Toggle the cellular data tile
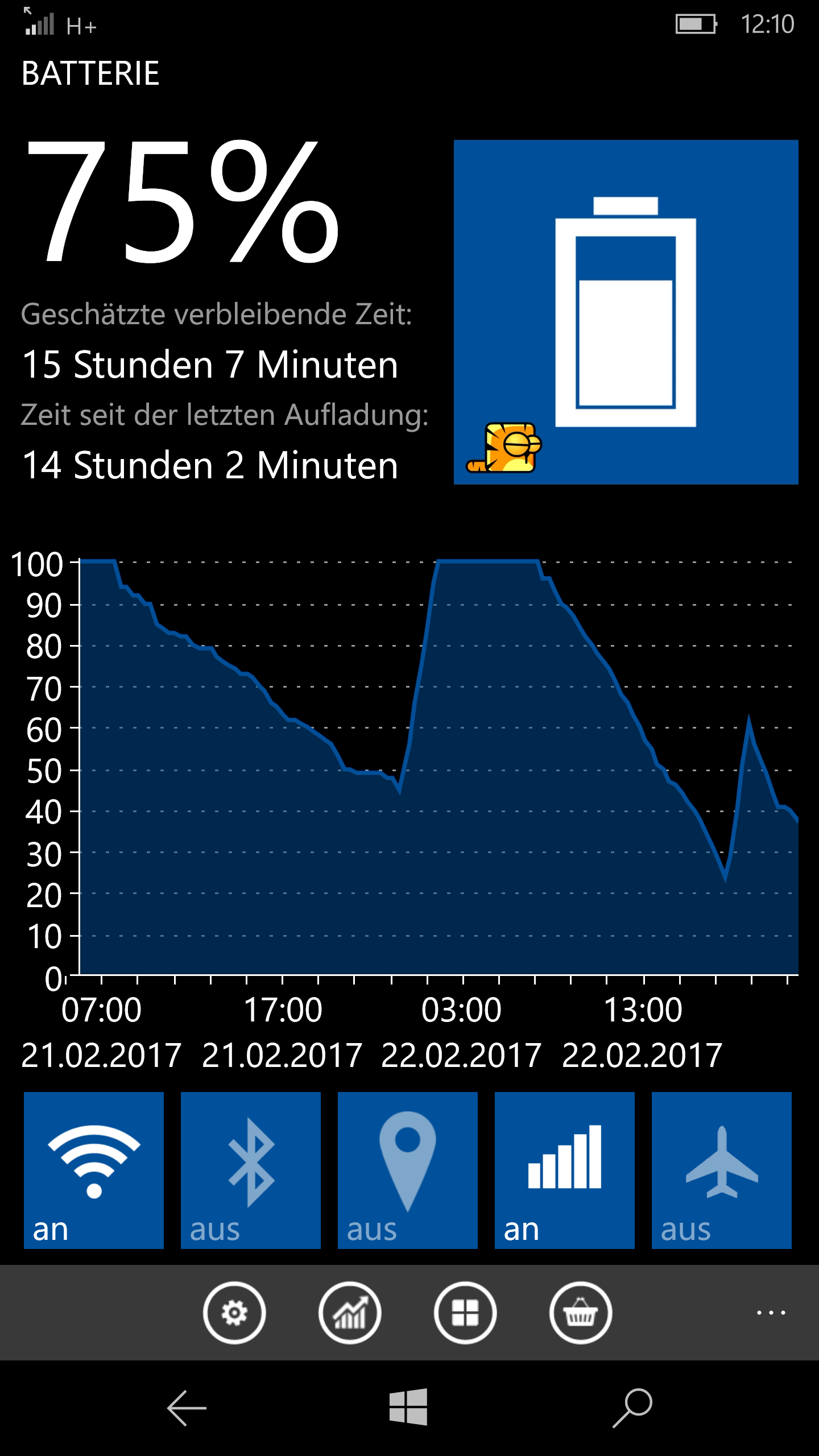 point(565,1170)
